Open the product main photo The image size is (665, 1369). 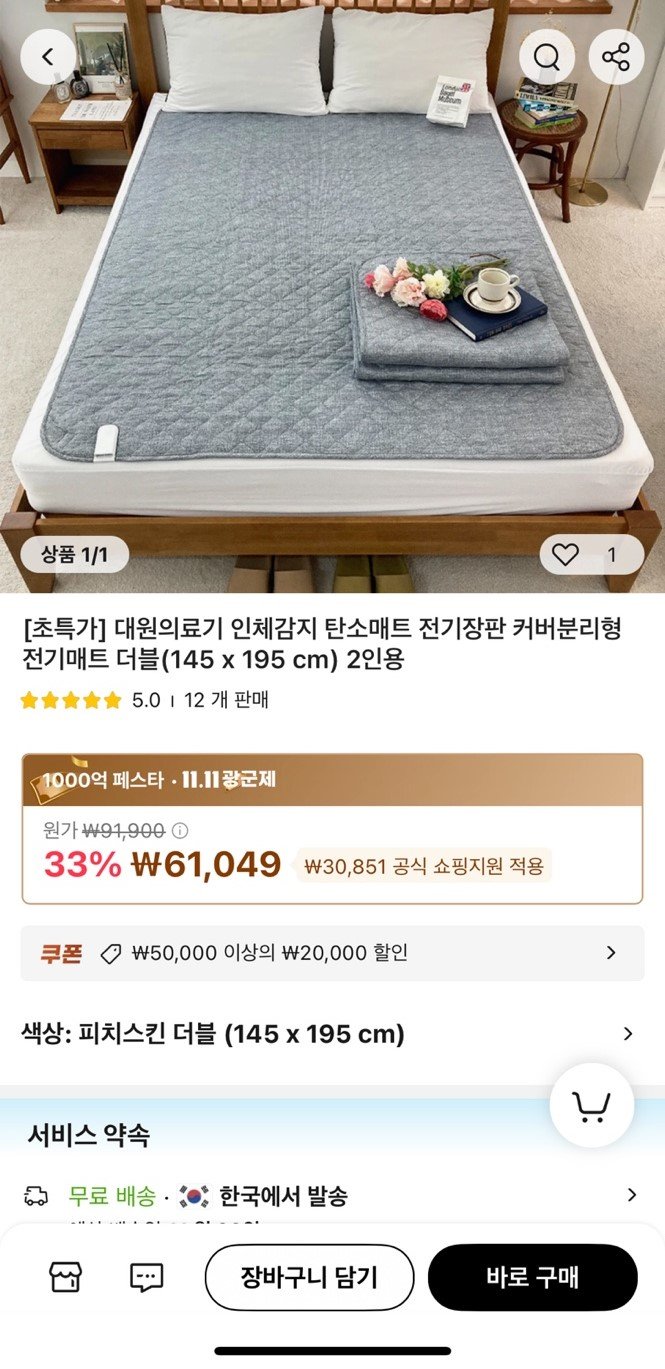332,300
